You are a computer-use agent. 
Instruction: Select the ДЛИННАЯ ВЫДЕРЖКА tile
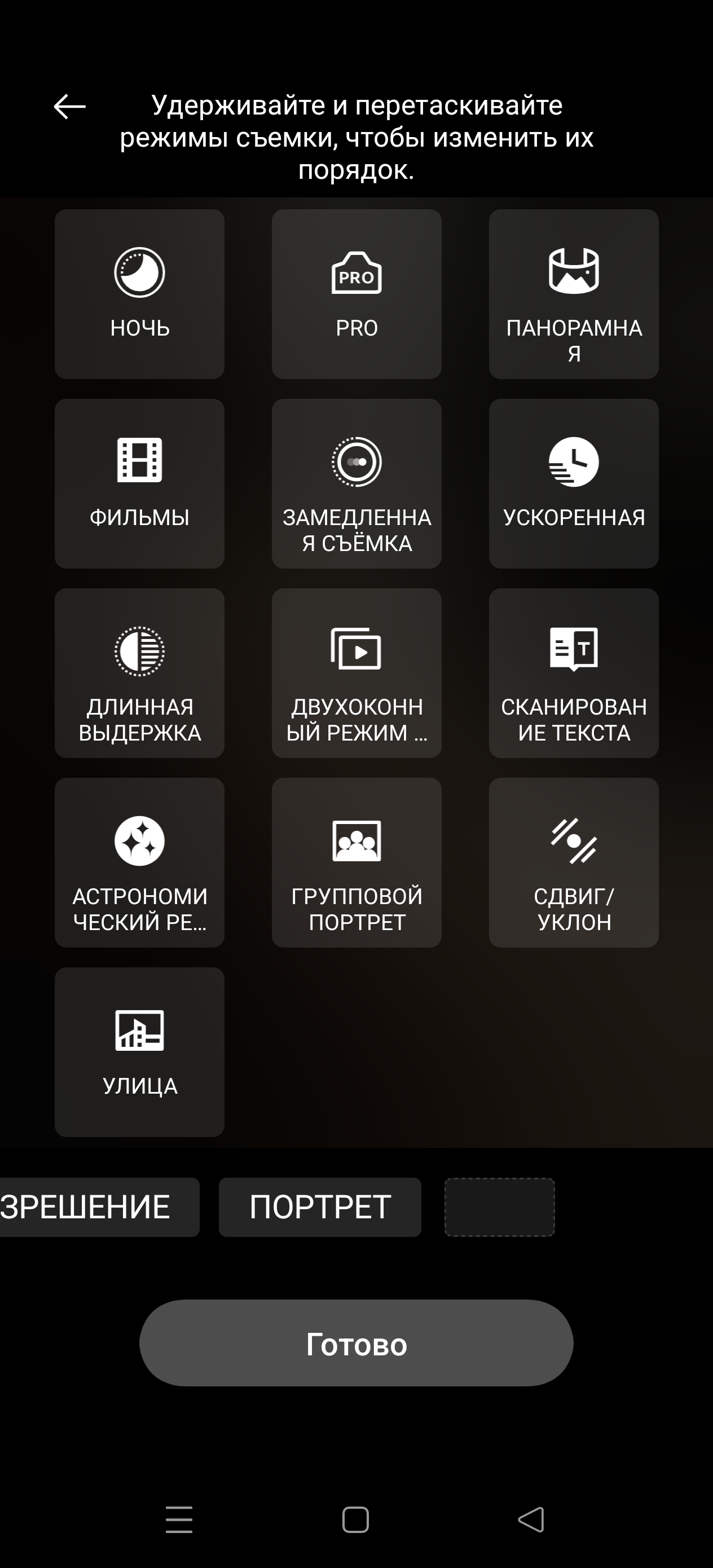(x=139, y=673)
